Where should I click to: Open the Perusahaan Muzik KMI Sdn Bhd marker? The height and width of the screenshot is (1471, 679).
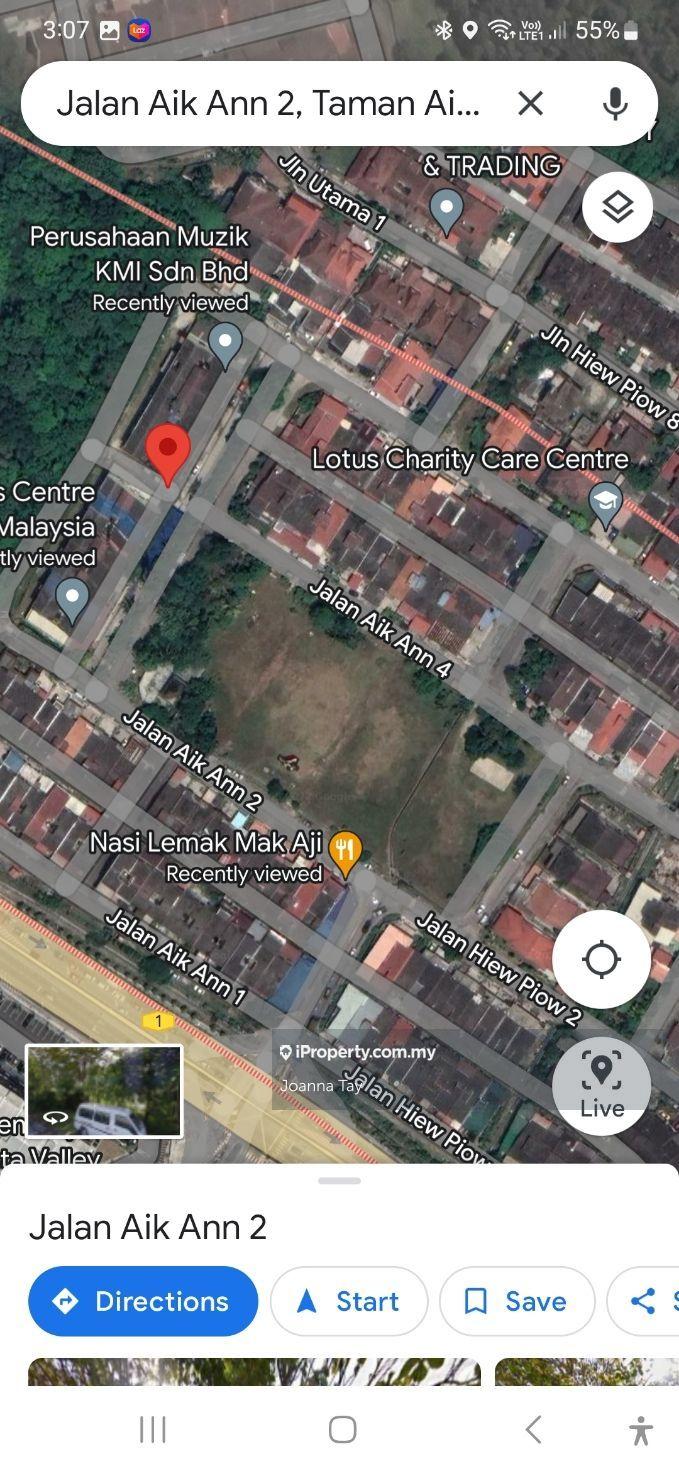[x=225, y=342]
